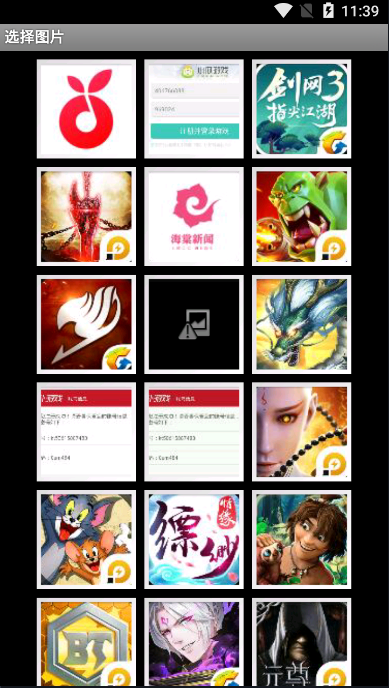Pick the login form screenshot thumbnail
Image resolution: width=389 pixels, height=688 pixels.
(x=194, y=109)
